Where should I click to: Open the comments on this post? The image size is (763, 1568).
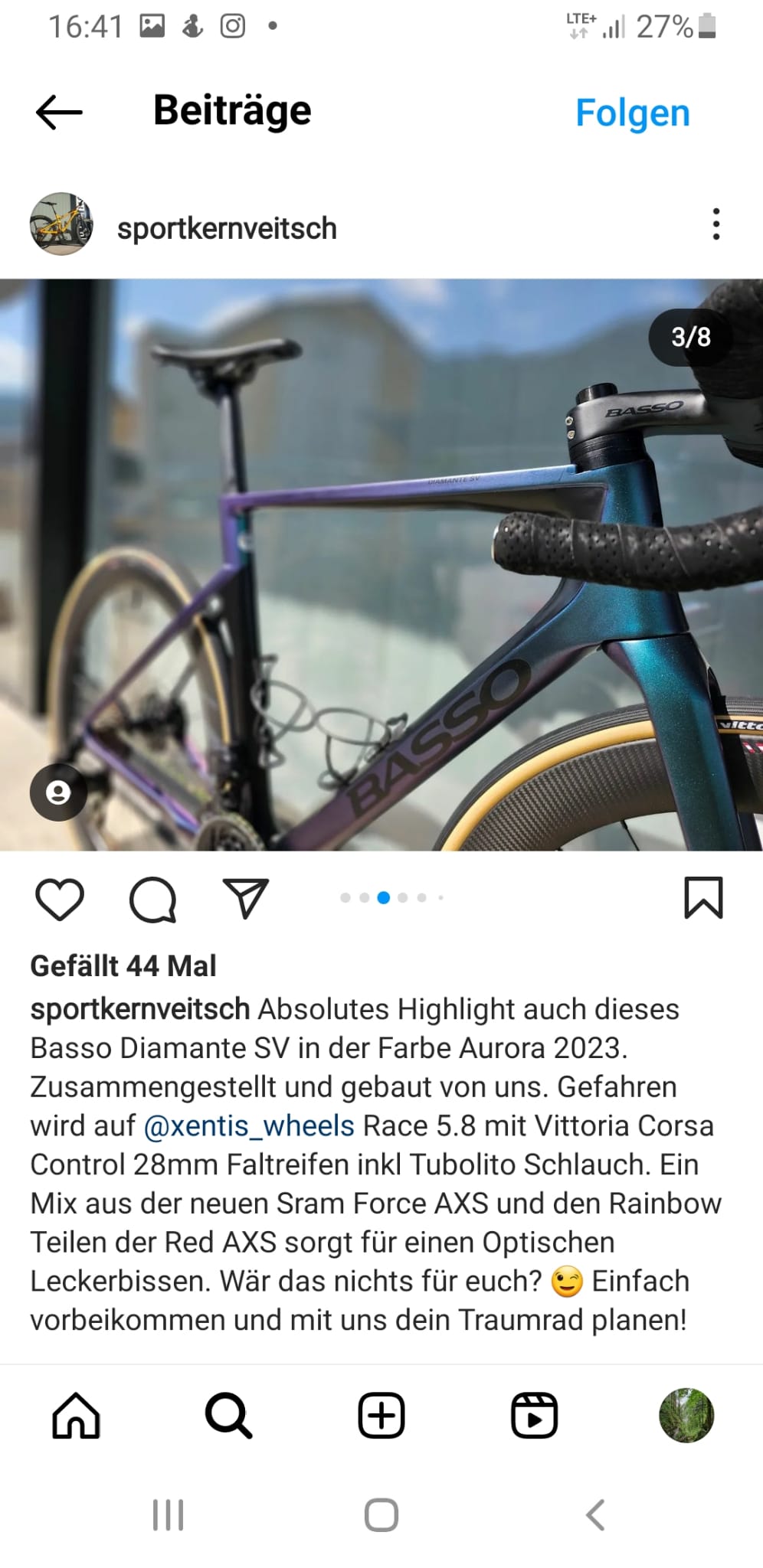(x=152, y=899)
